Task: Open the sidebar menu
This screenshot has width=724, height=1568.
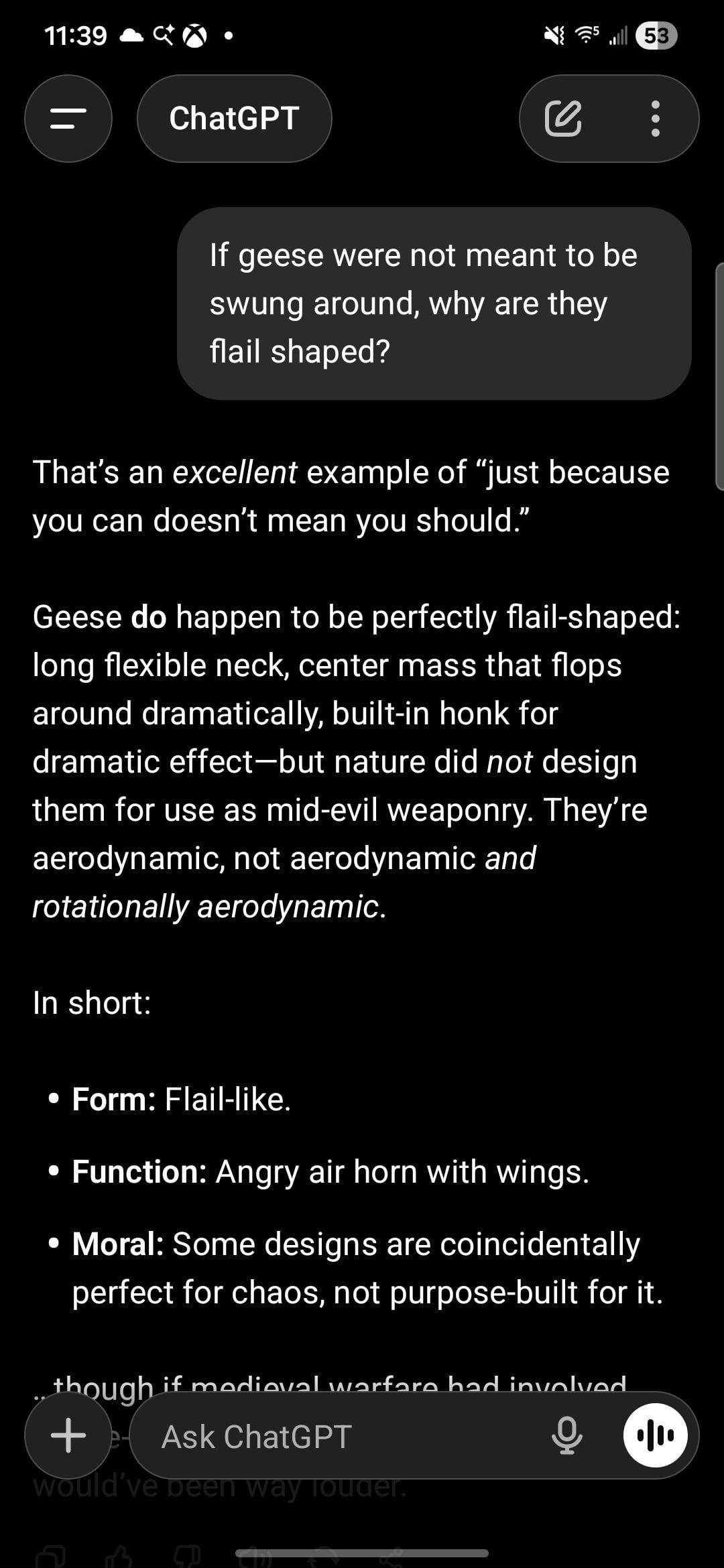Action: coord(68,119)
